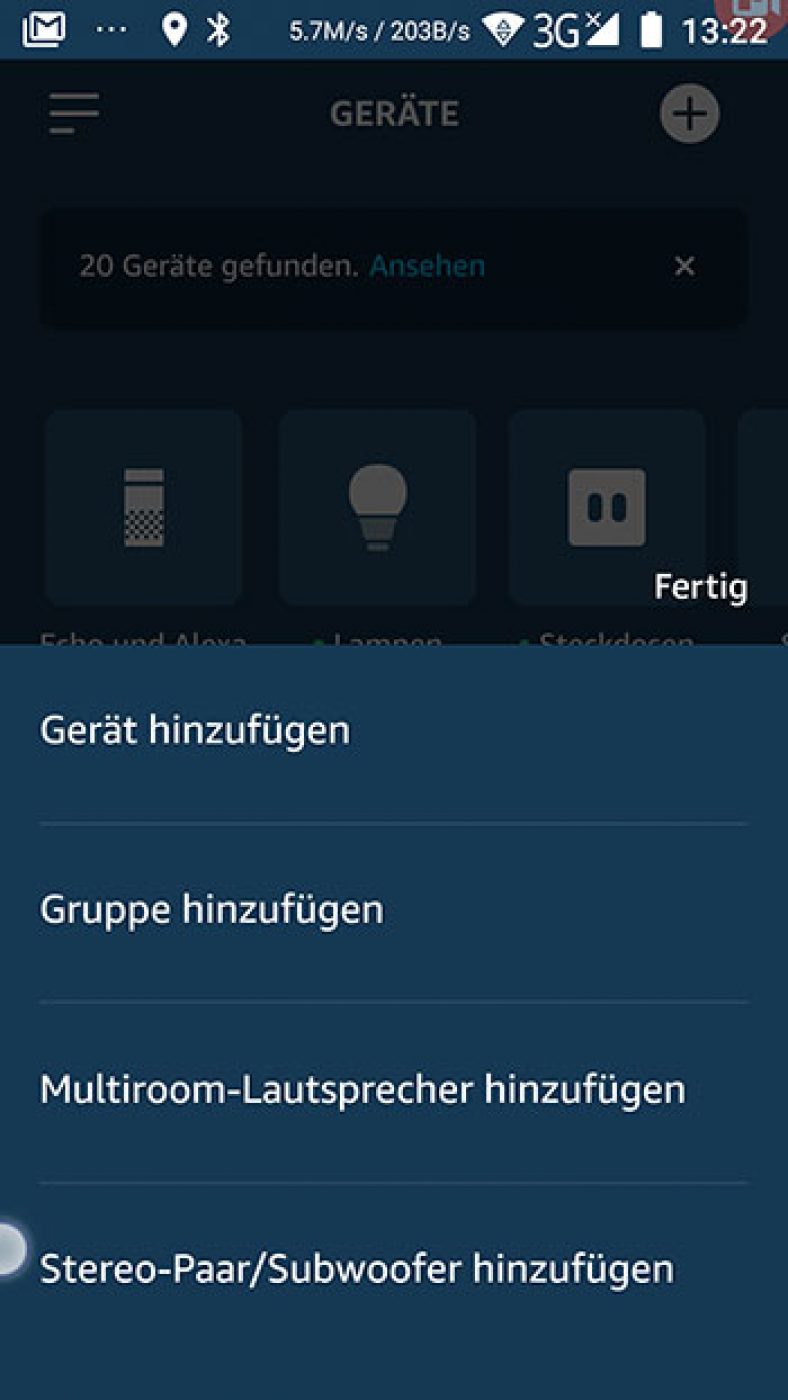This screenshot has width=788, height=1400.
Task: Open the Ansehen link to view found devices
Action: 426,266
